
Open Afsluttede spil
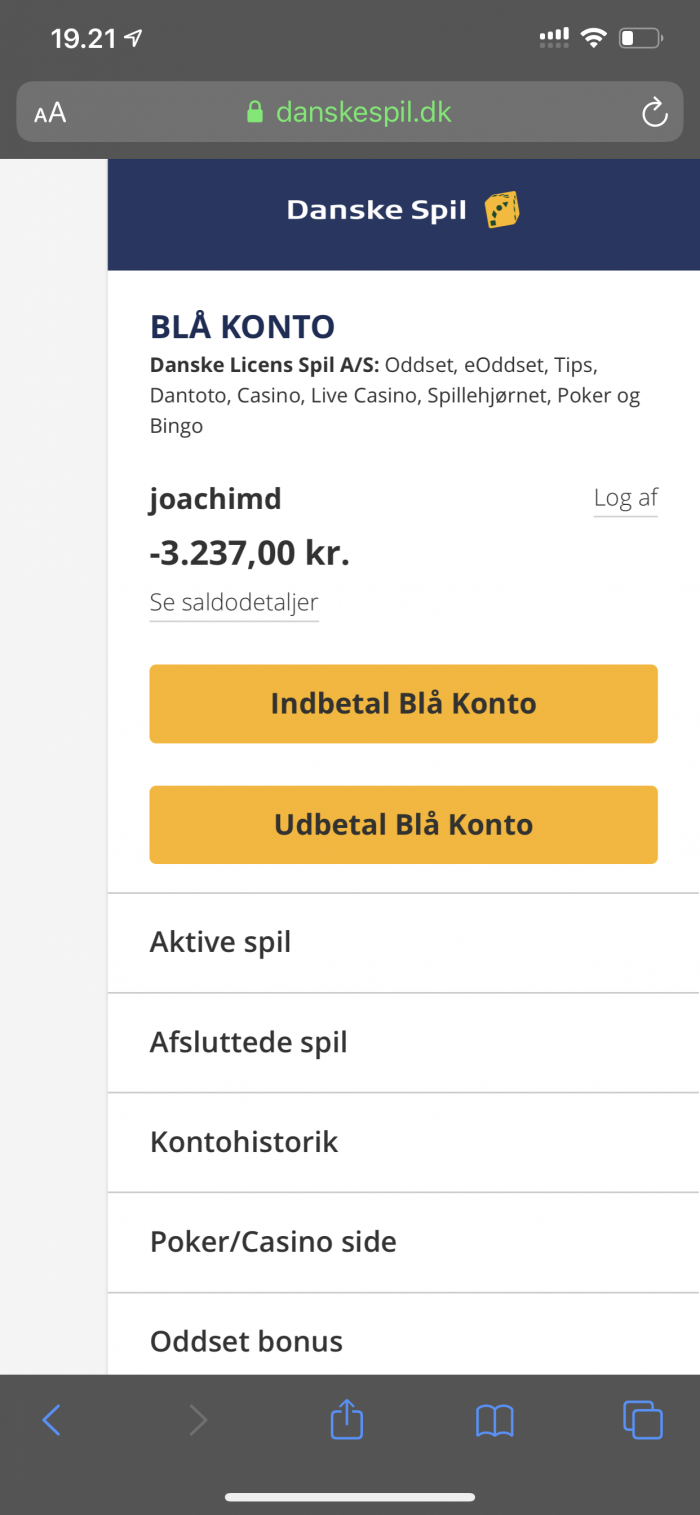coord(403,1043)
